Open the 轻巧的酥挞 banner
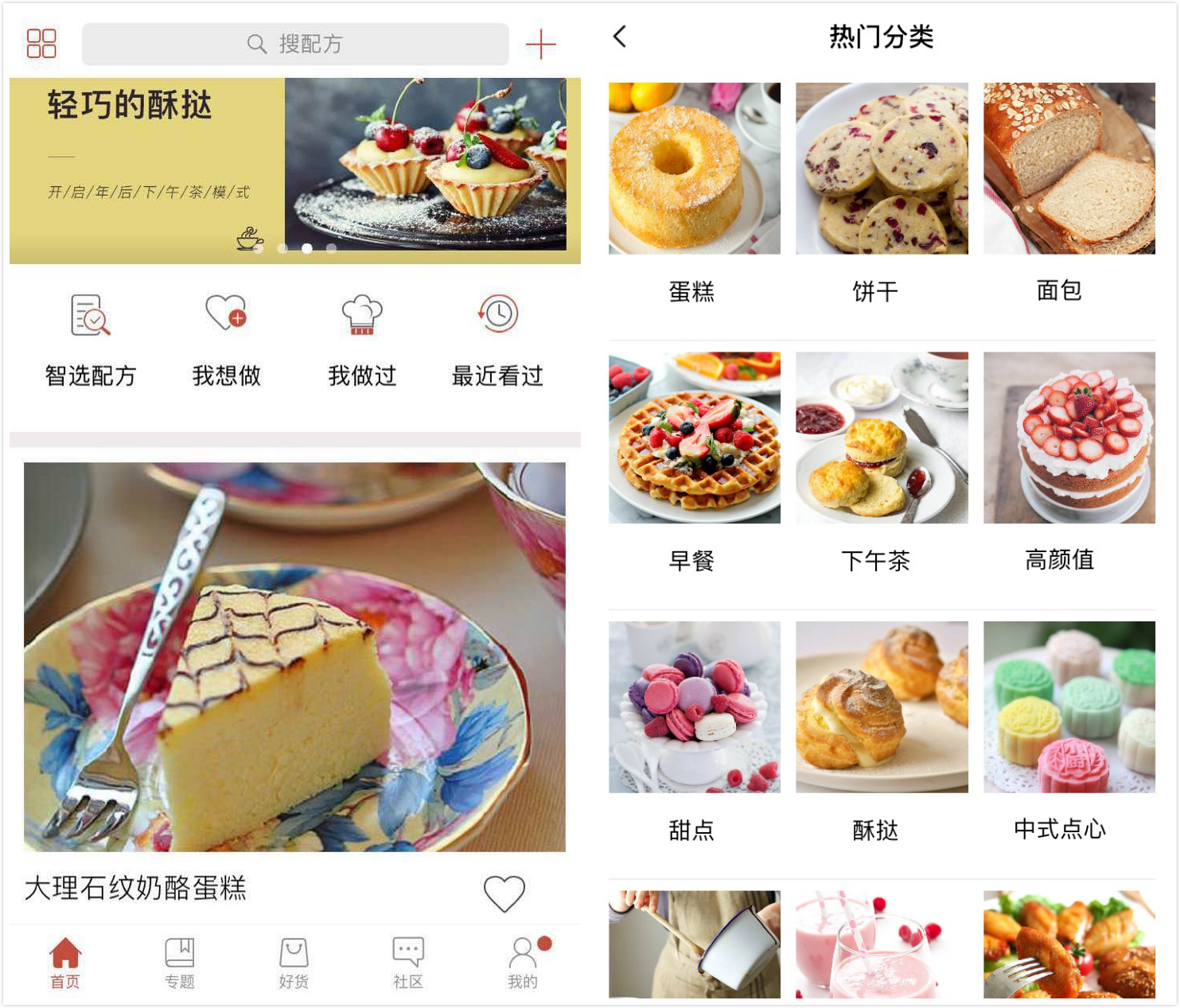This screenshot has height=1008, width=1180. [x=294, y=170]
